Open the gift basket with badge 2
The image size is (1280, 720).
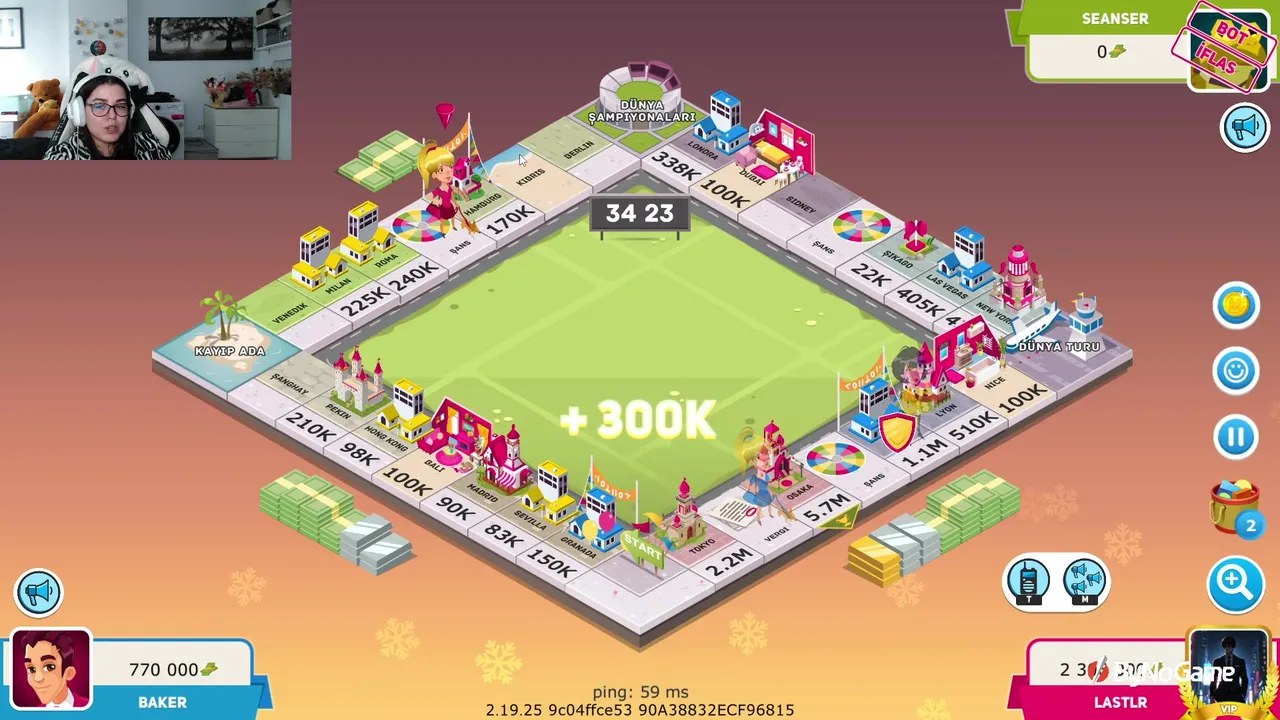pyautogui.click(x=1236, y=505)
